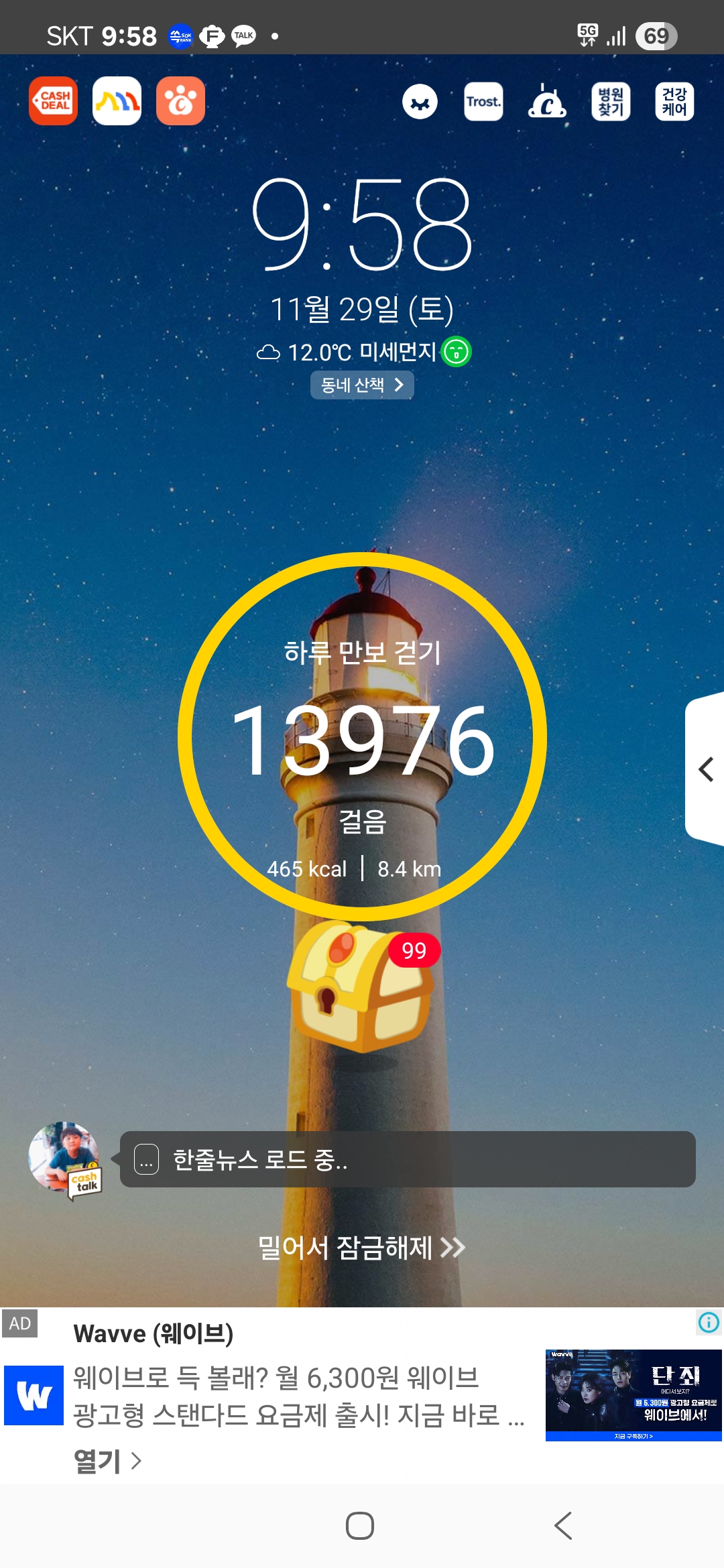Image resolution: width=724 pixels, height=1568 pixels.
Task: Open the 하루 만보 걷기 step counter circle
Action: pos(362,736)
